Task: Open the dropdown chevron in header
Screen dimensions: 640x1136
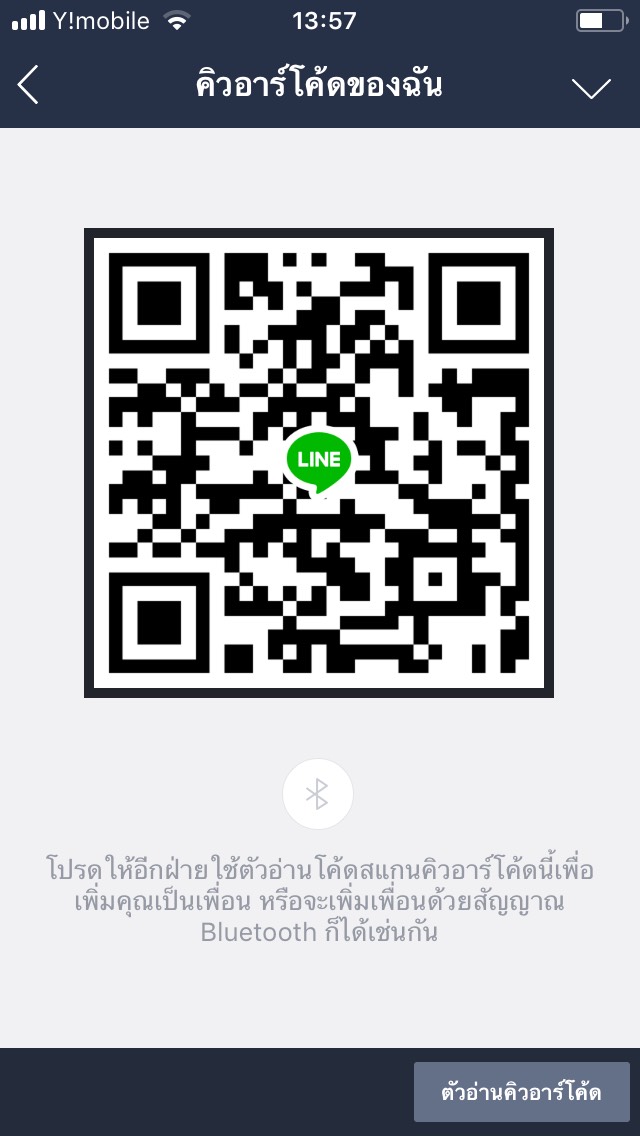Action: point(591,88)
